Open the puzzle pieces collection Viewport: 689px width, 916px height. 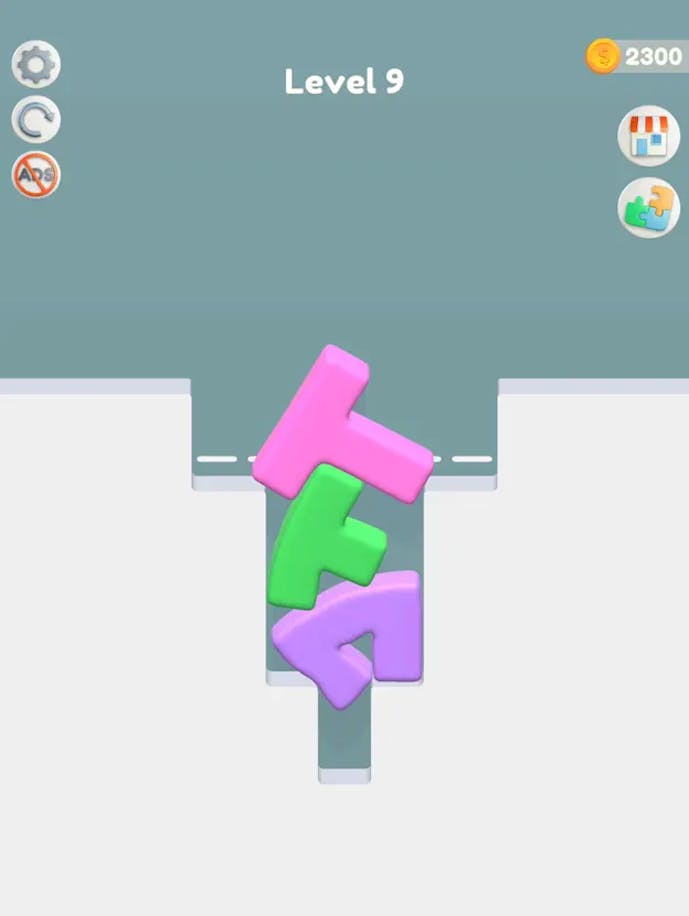[x=648, y=207]
